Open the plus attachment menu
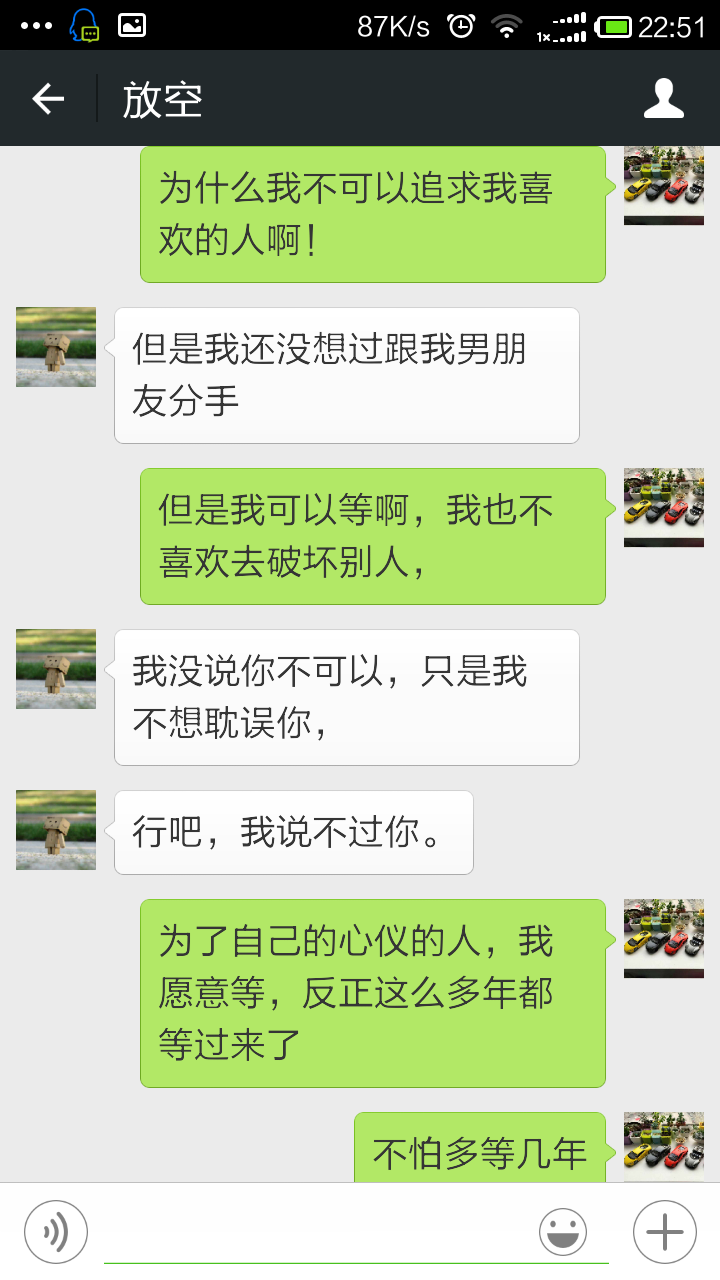The height and width of the screenshot is (1280, 720). click(664, 1231)
